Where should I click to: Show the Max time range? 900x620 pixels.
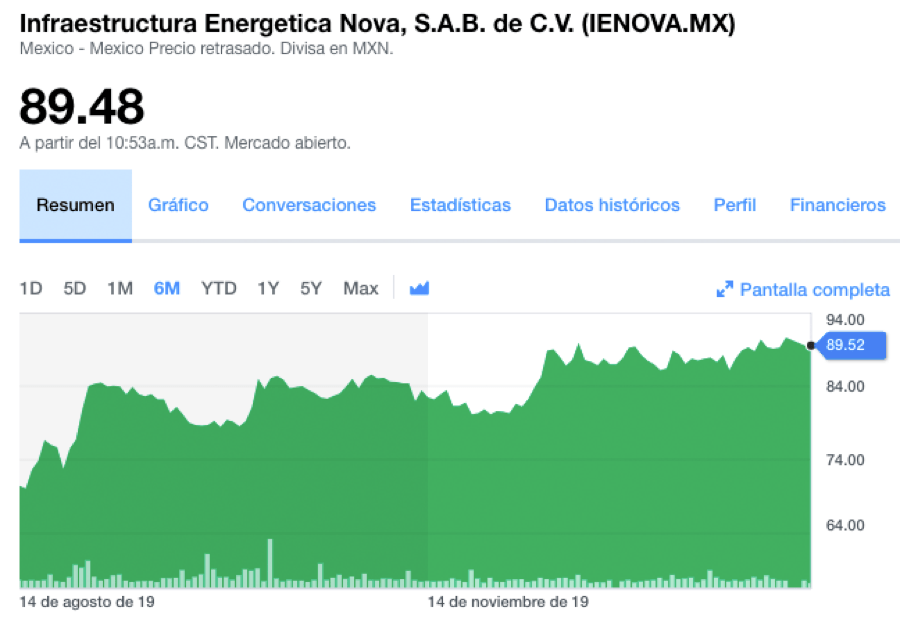tap(361, 289)
